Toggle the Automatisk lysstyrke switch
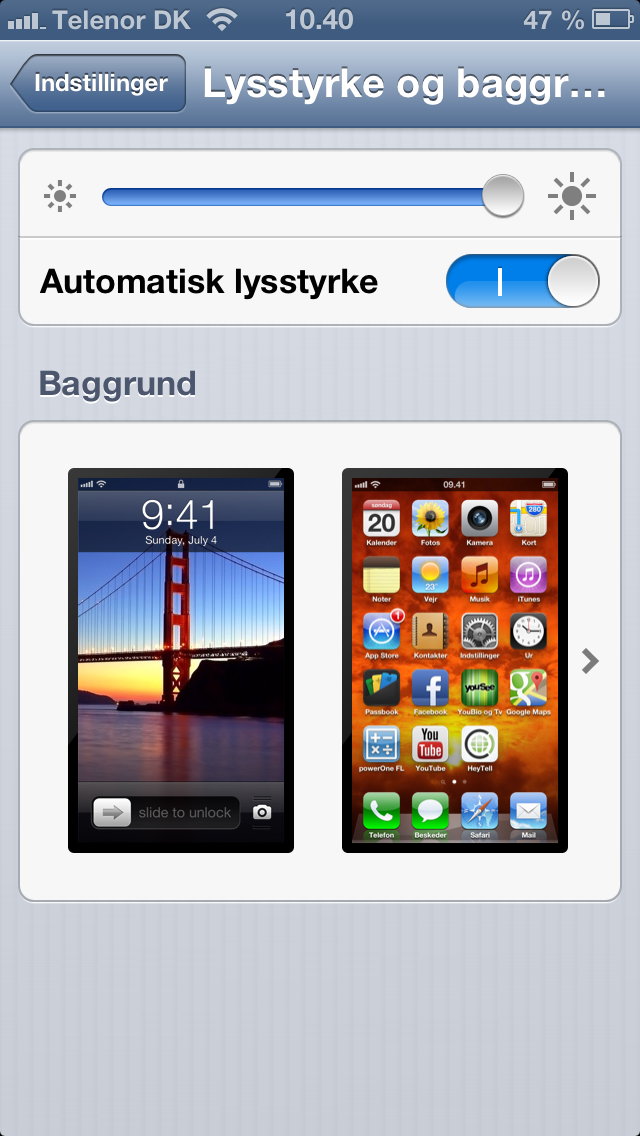Viewport: 640px width, 1136px height. click(x=523, y=281)
